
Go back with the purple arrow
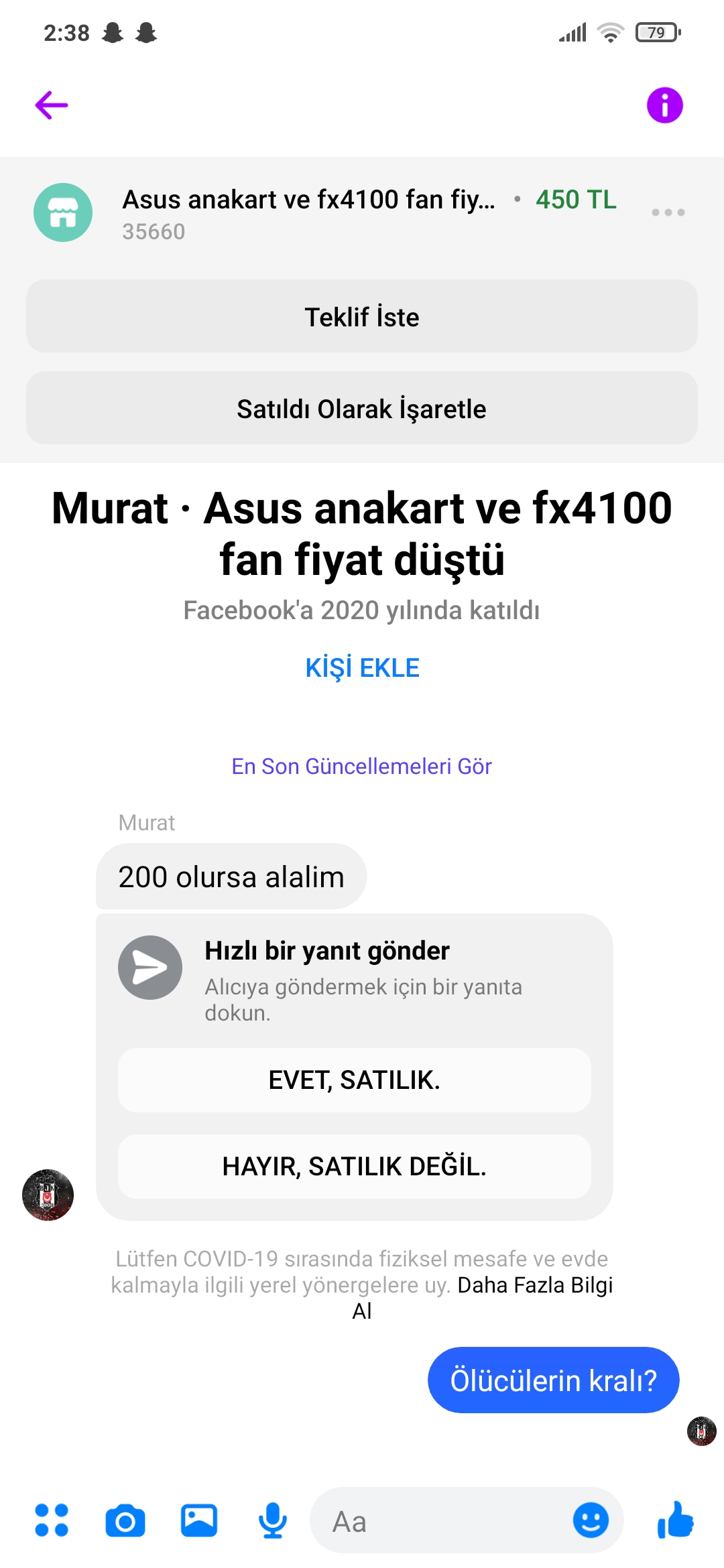[52, 105]
